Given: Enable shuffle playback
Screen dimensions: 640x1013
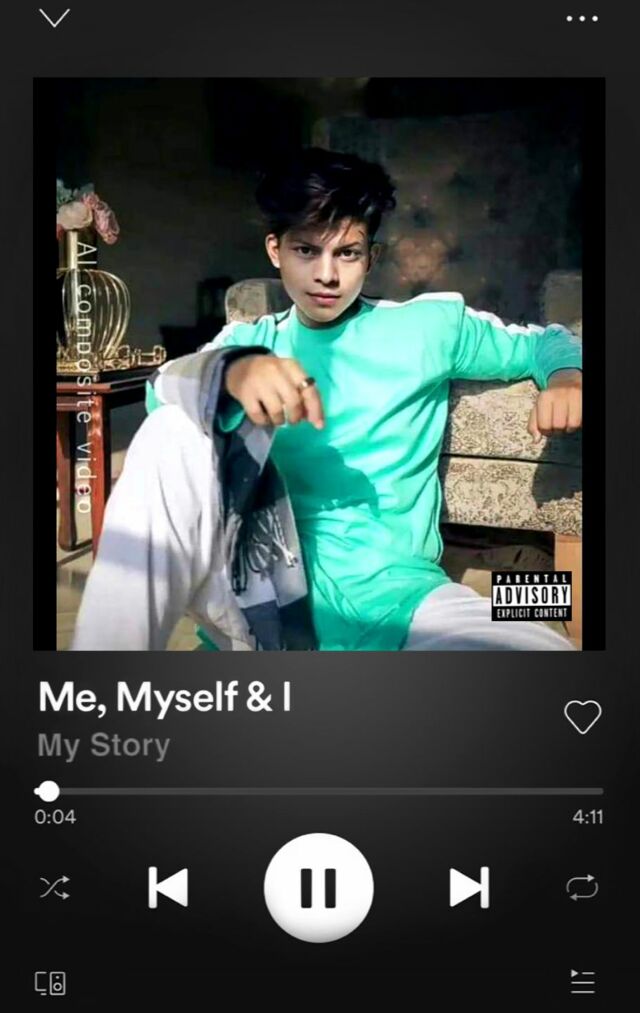Looking at the screenshot, I should point(54,887).
